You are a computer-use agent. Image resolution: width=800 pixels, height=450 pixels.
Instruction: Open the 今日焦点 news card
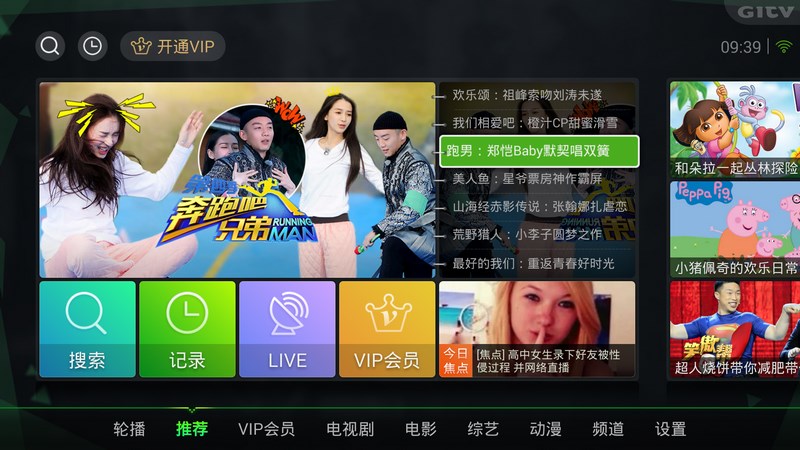pos(537,329)
